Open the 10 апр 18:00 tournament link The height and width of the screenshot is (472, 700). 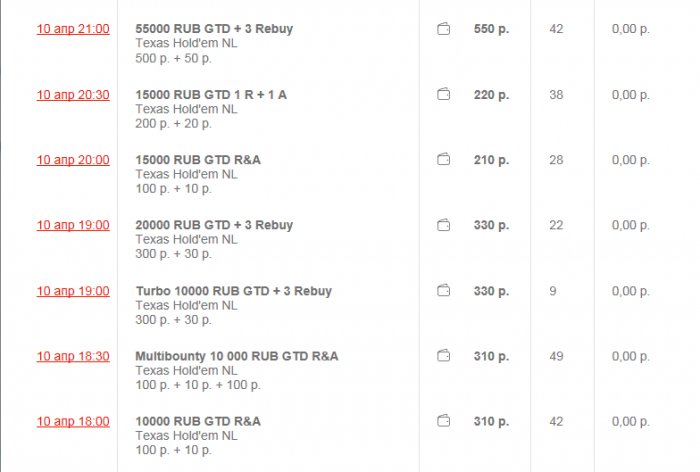pos(73,422)
